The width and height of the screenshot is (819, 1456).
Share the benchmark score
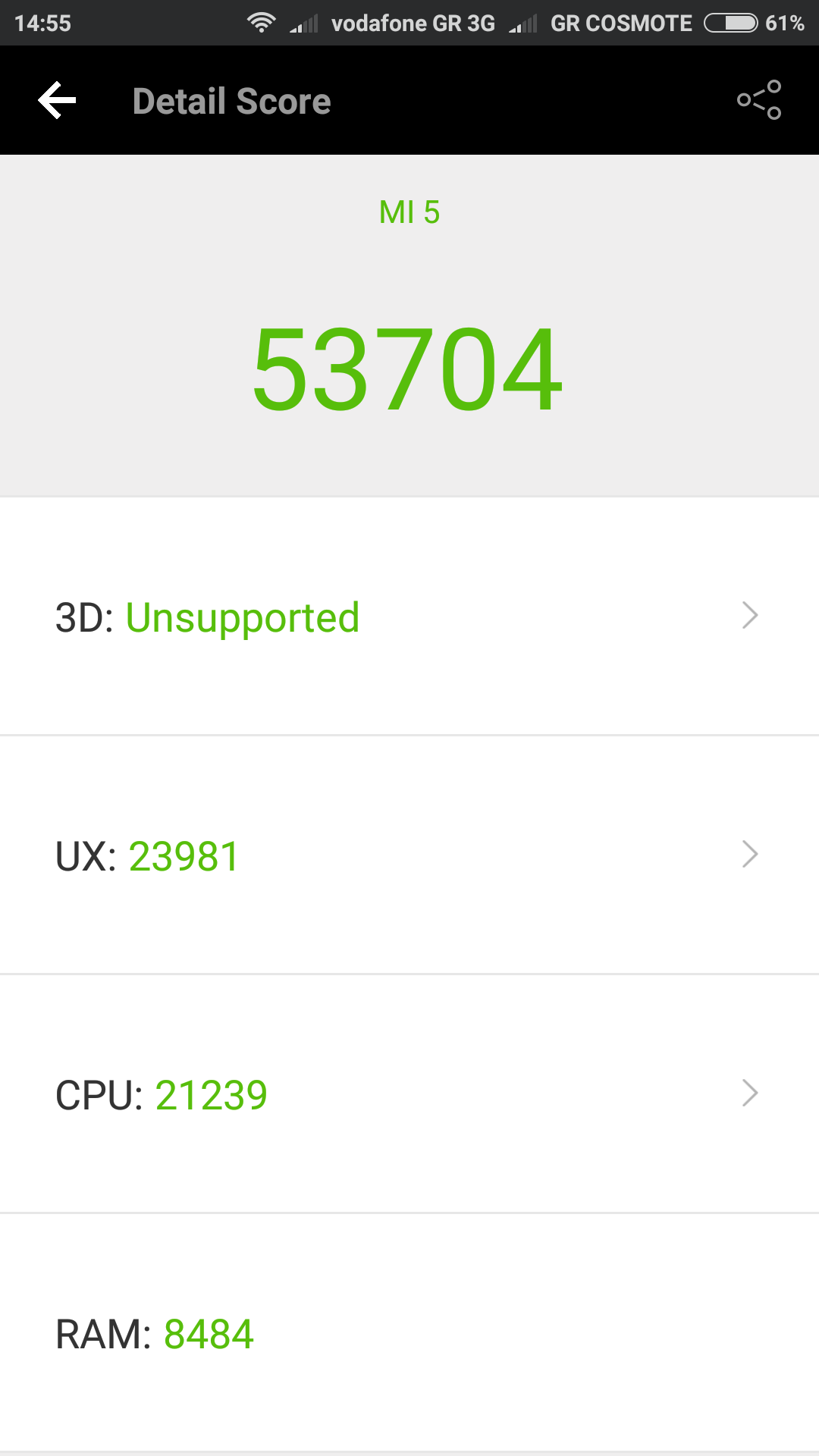[x=759, y=100]
